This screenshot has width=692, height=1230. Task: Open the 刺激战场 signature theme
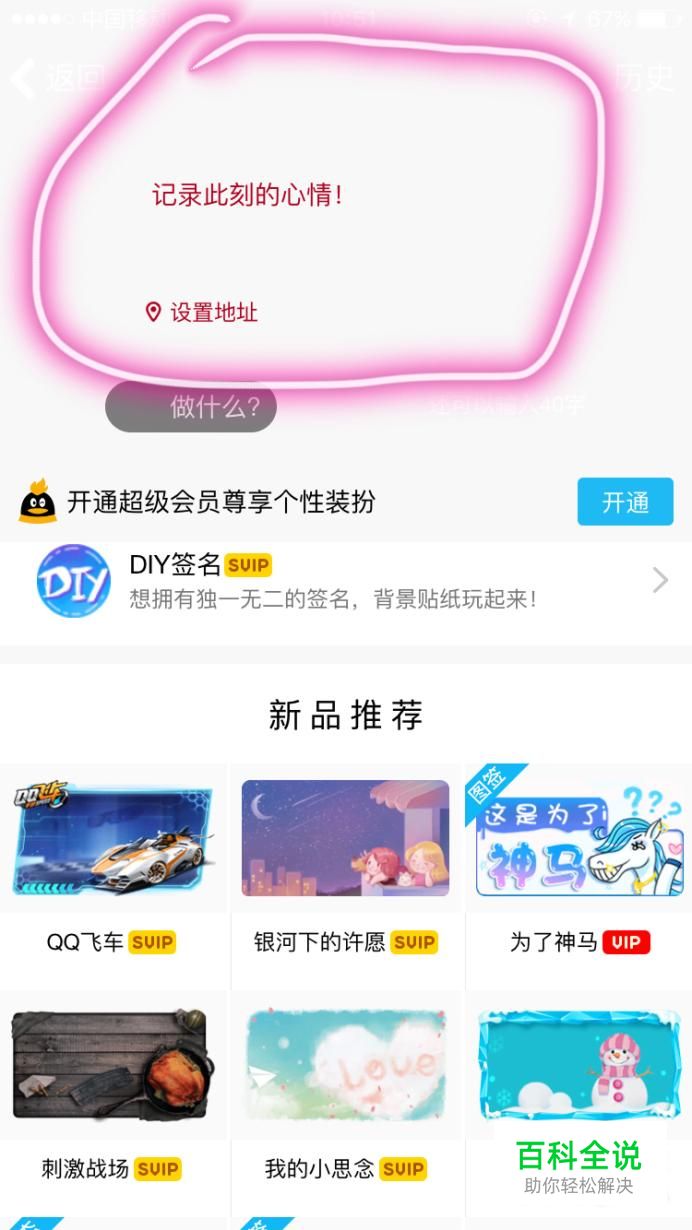(113, 1090)
